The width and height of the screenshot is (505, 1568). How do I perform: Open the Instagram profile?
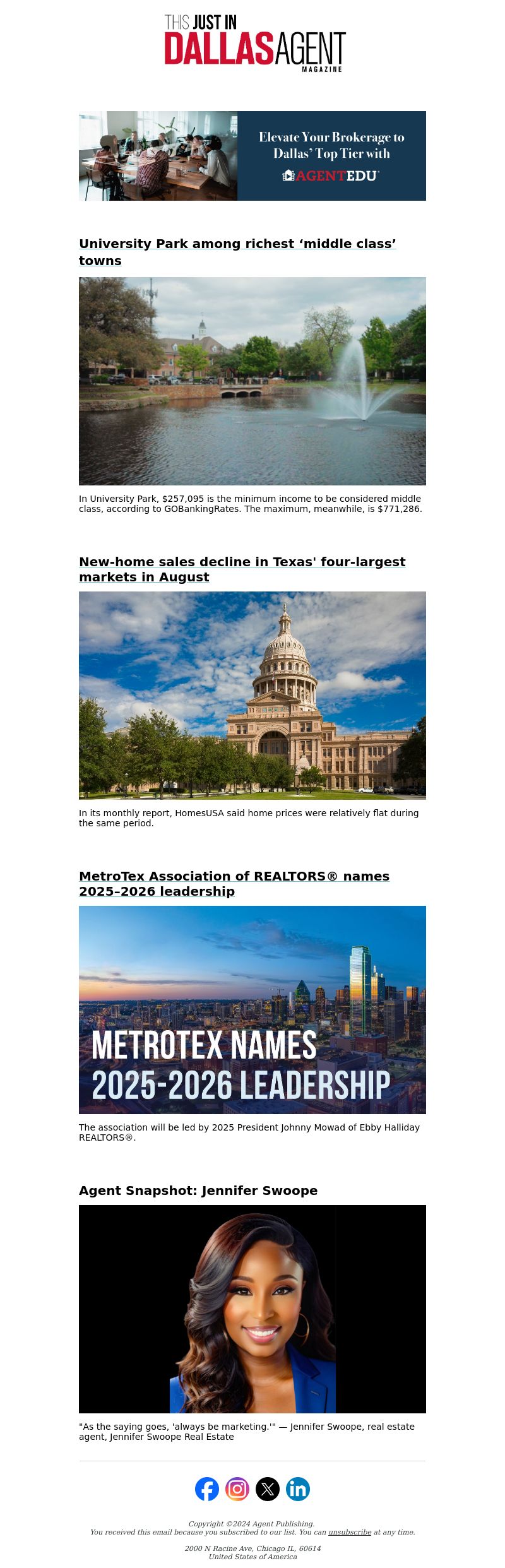point(237,1489)
